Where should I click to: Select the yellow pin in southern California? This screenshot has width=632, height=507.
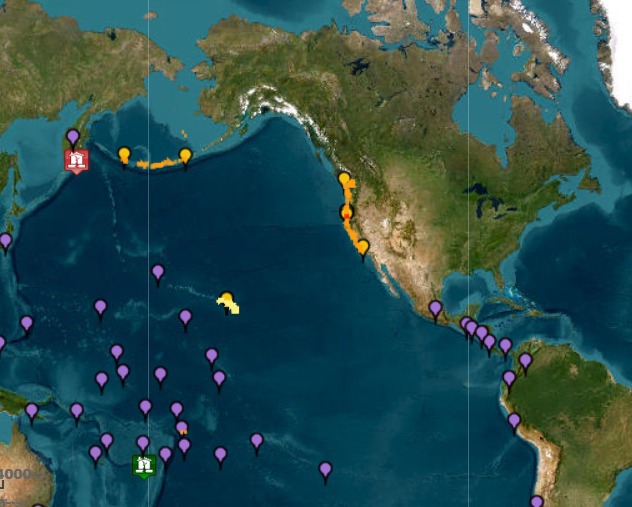(362, 246)
